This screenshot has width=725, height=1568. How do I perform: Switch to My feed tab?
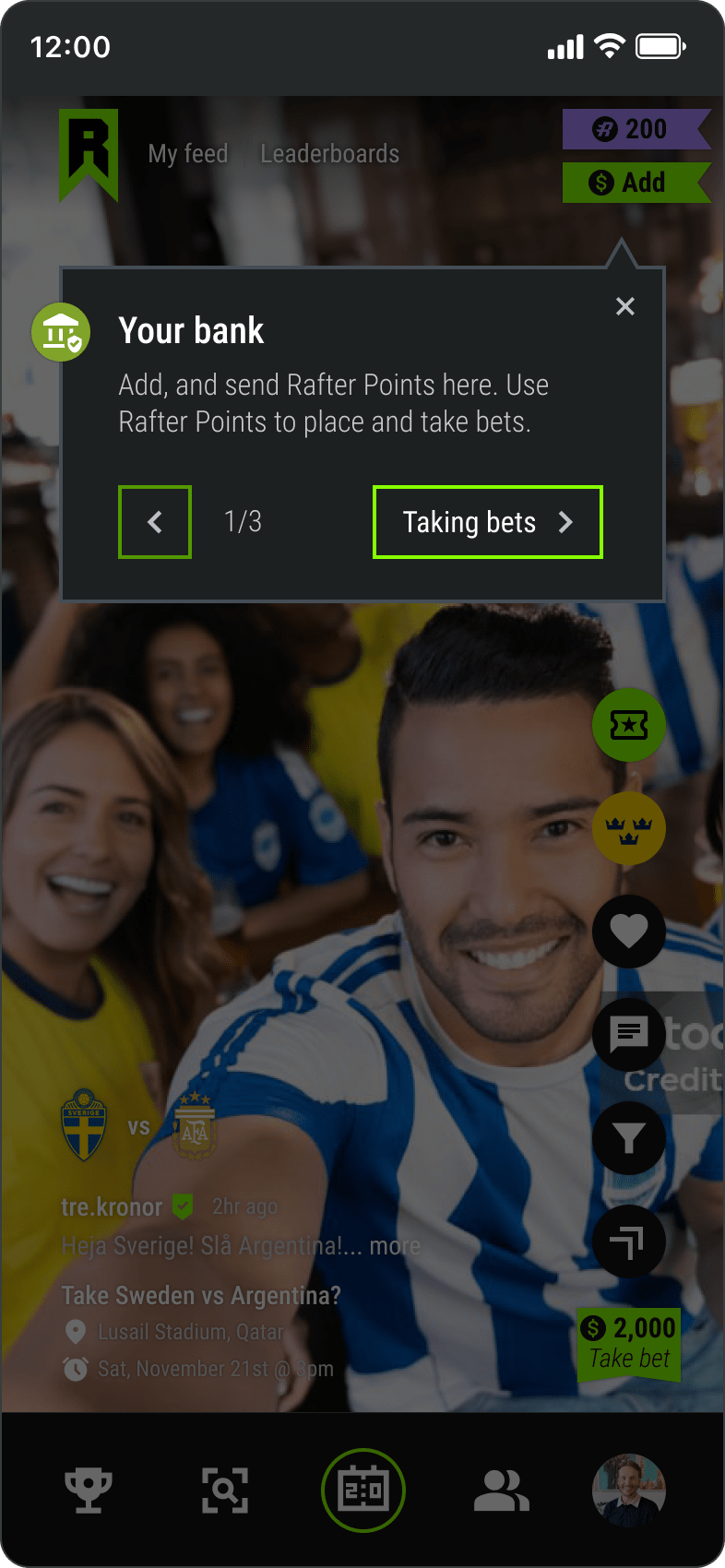coord(188,154)
